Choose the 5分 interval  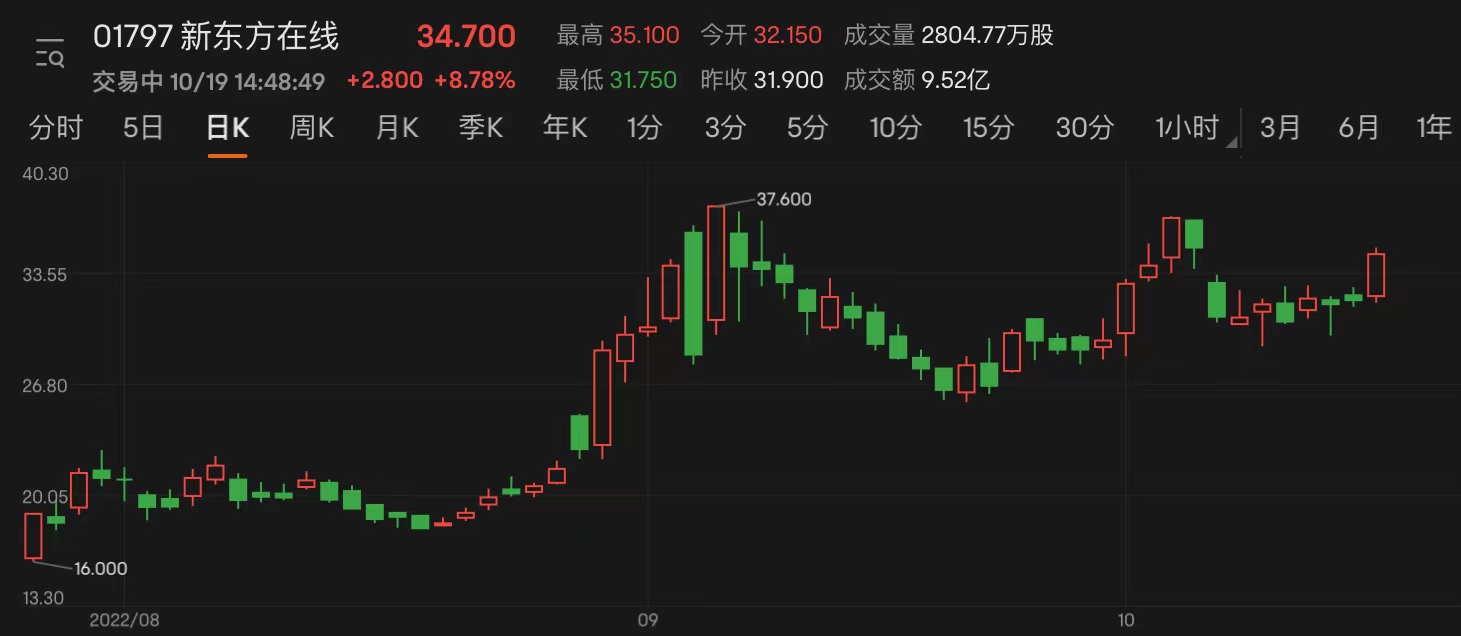click(807, 128)
